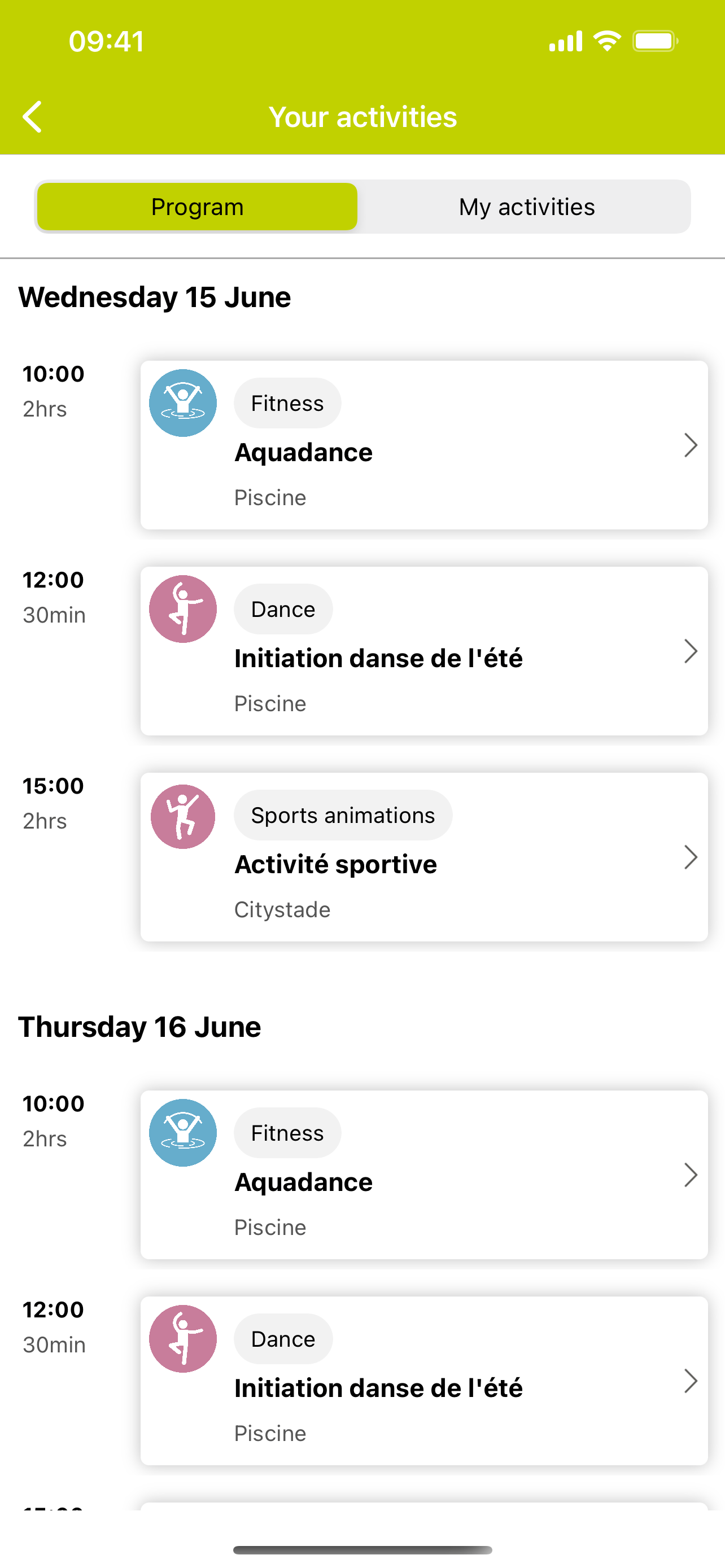Open Thursday's Initiation danse de l'été card
The image size is (725, 1568).
point(423,1381)
